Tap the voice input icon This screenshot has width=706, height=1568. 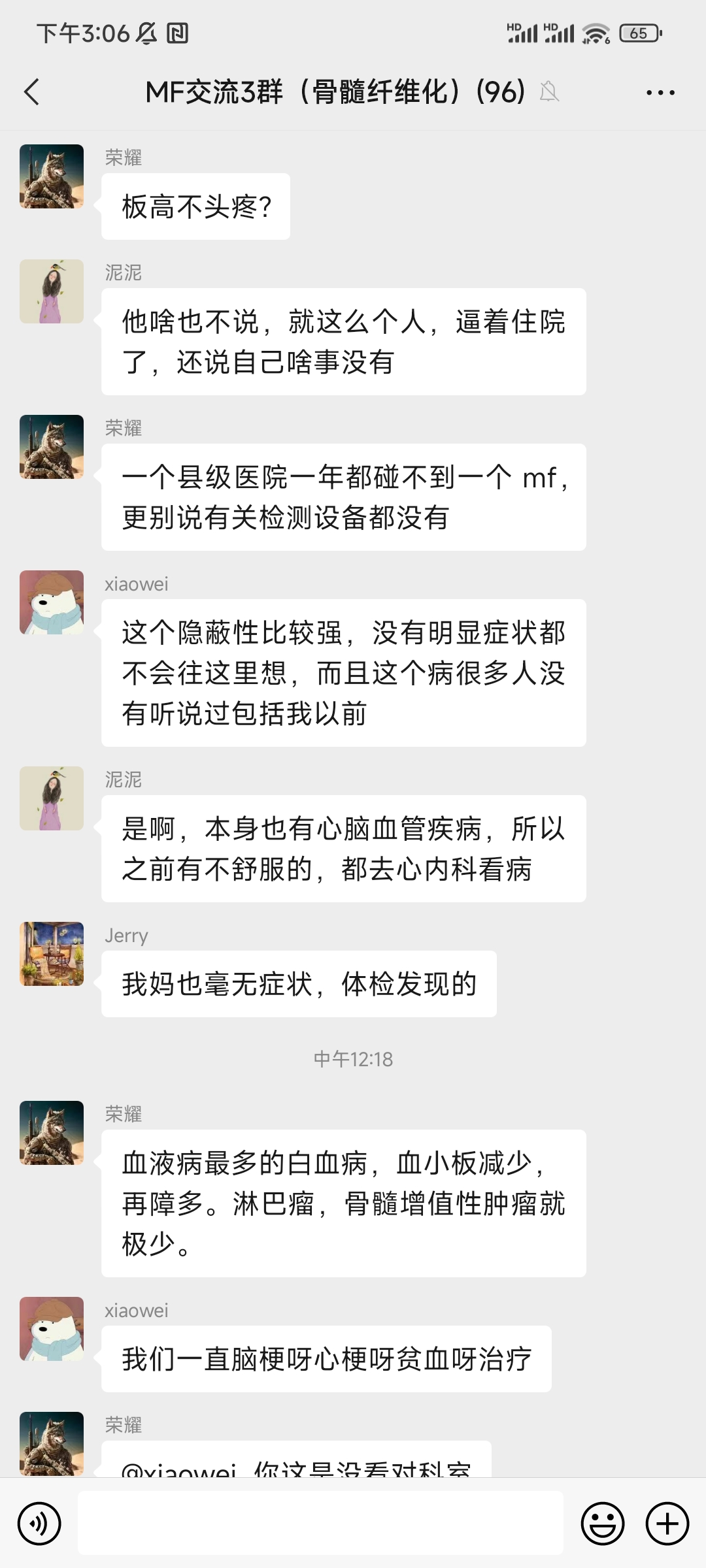click(x=39, y=1522)
